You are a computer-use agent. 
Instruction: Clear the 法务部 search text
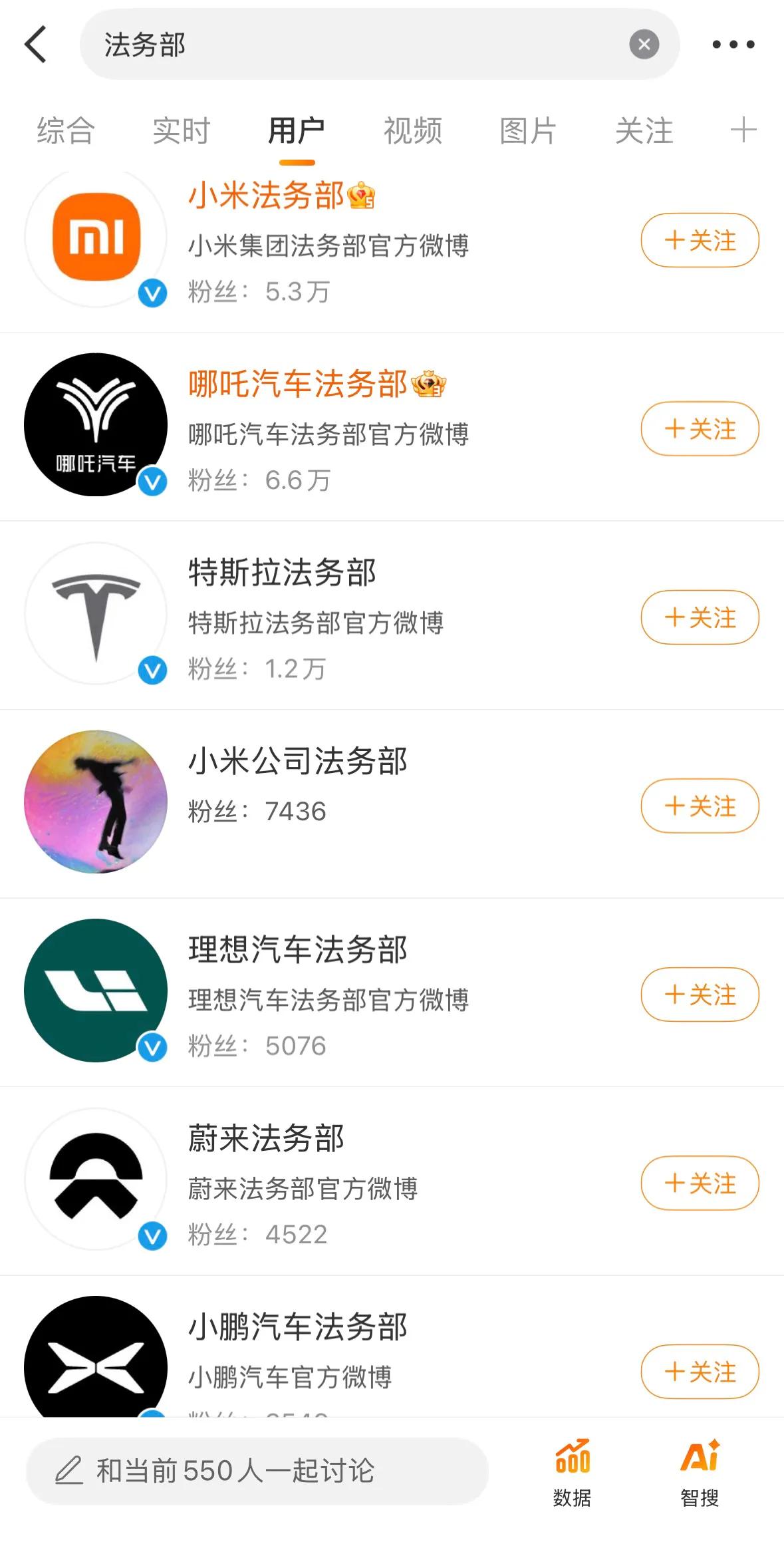(x=644, y=45)
